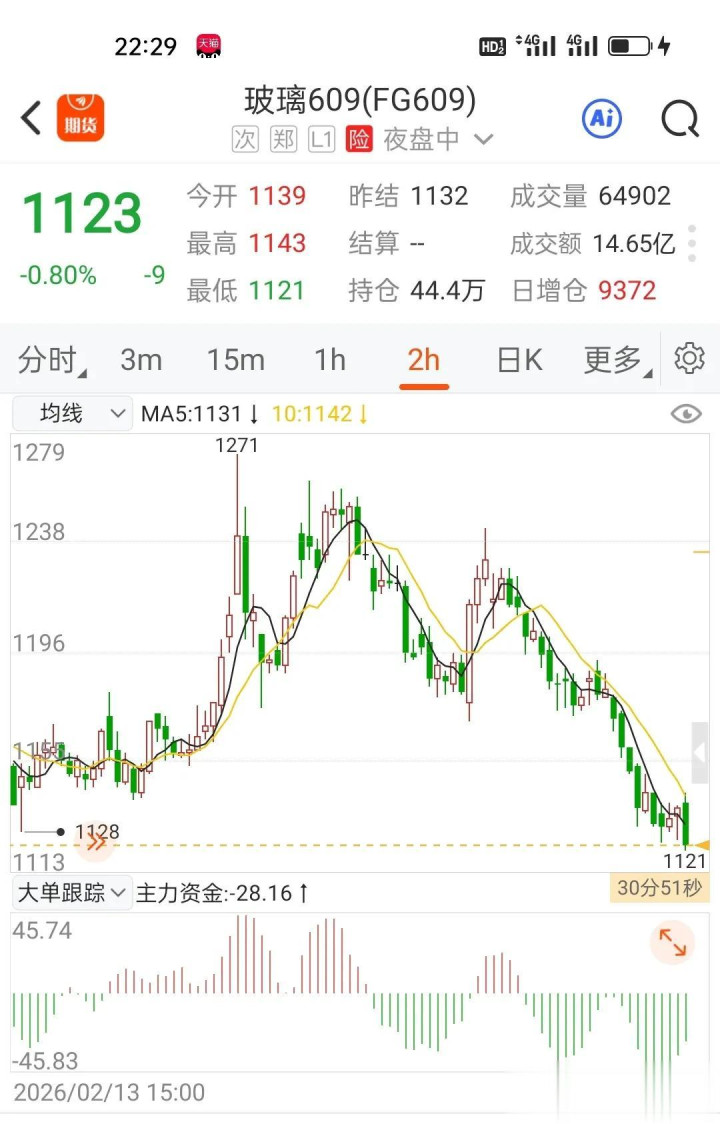Toggle indicator visibility with the eye icon
Image resolution: width=720 pixels, height=1124 pixels.
[686, 413]
